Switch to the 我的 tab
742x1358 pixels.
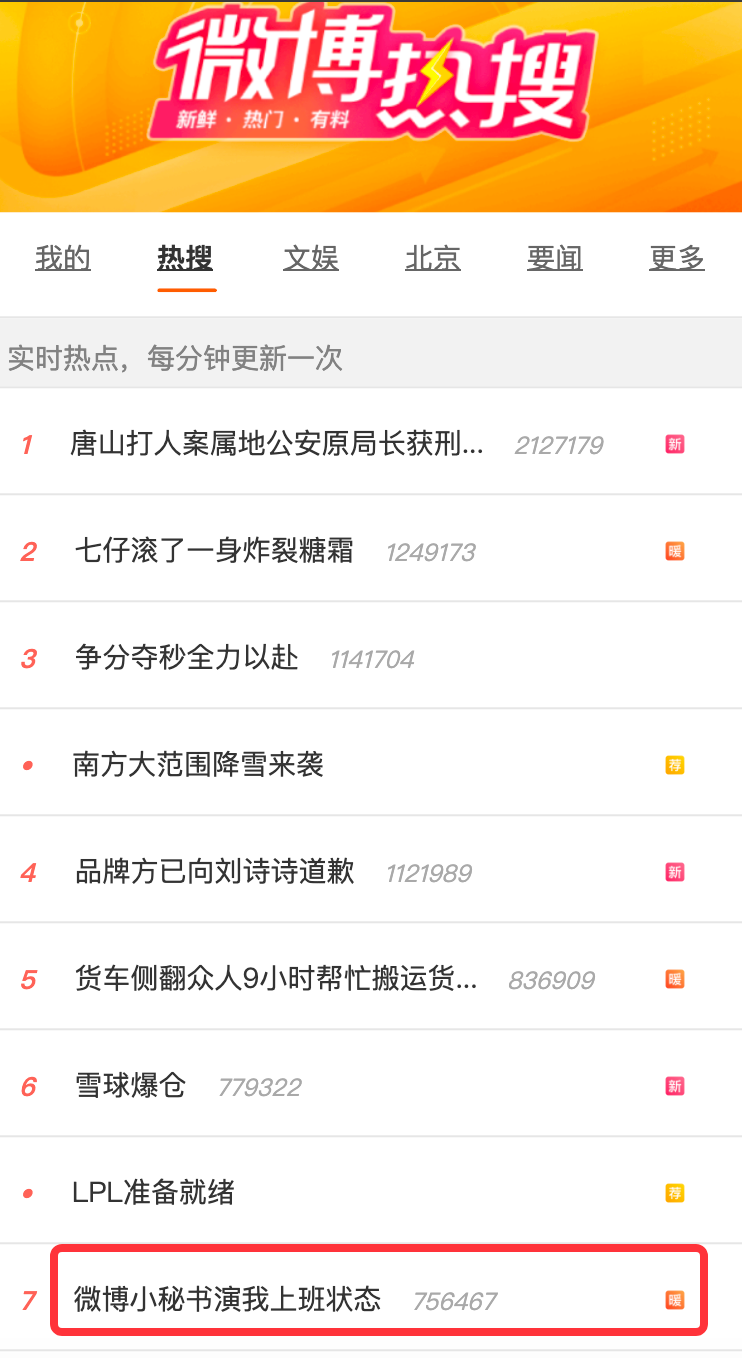(x=63, y=259)
